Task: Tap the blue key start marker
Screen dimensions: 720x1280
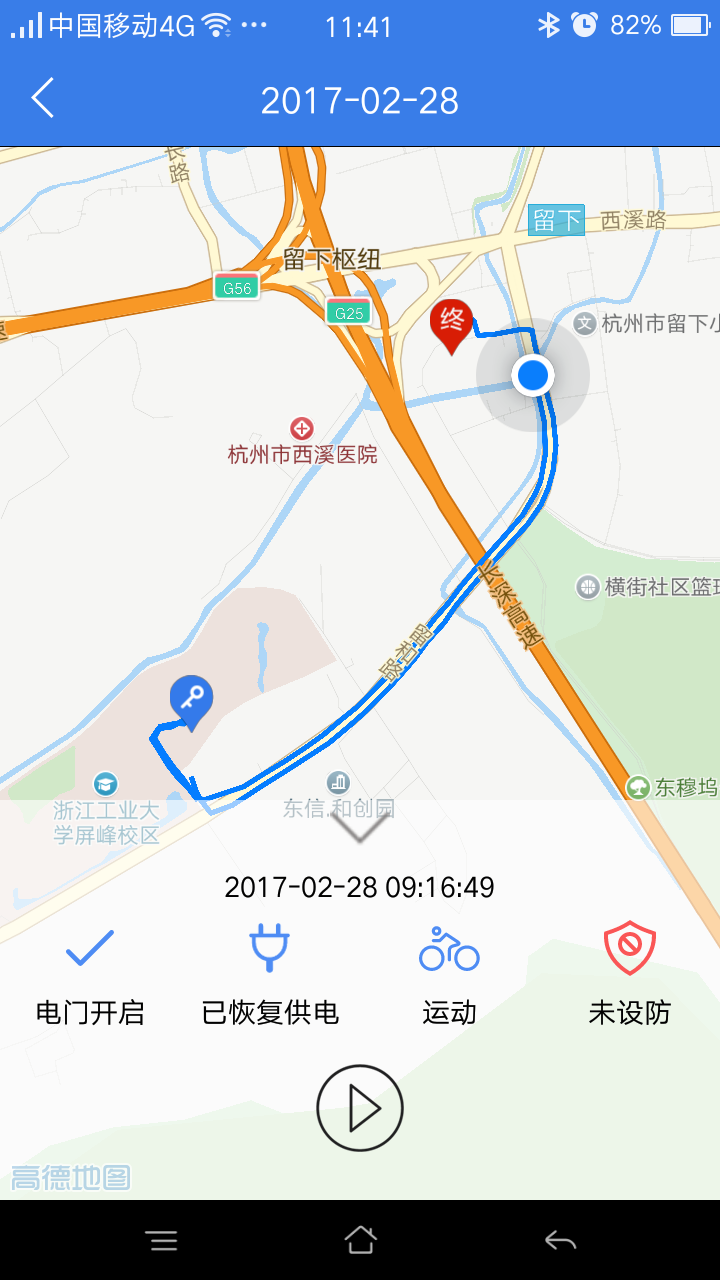Action: (x=191, y=699)
